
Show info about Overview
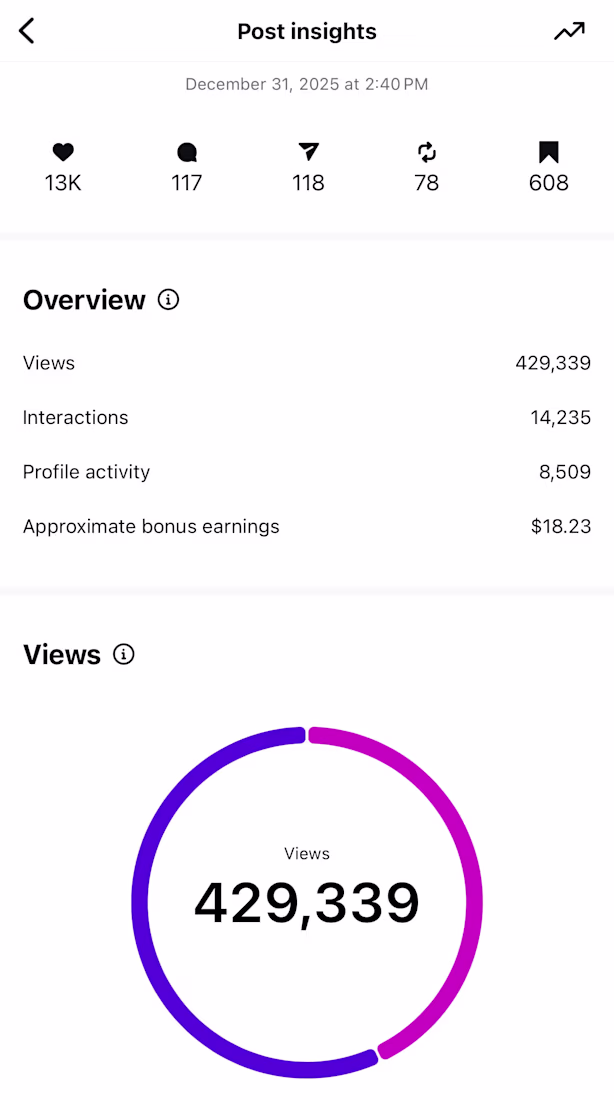169,299
